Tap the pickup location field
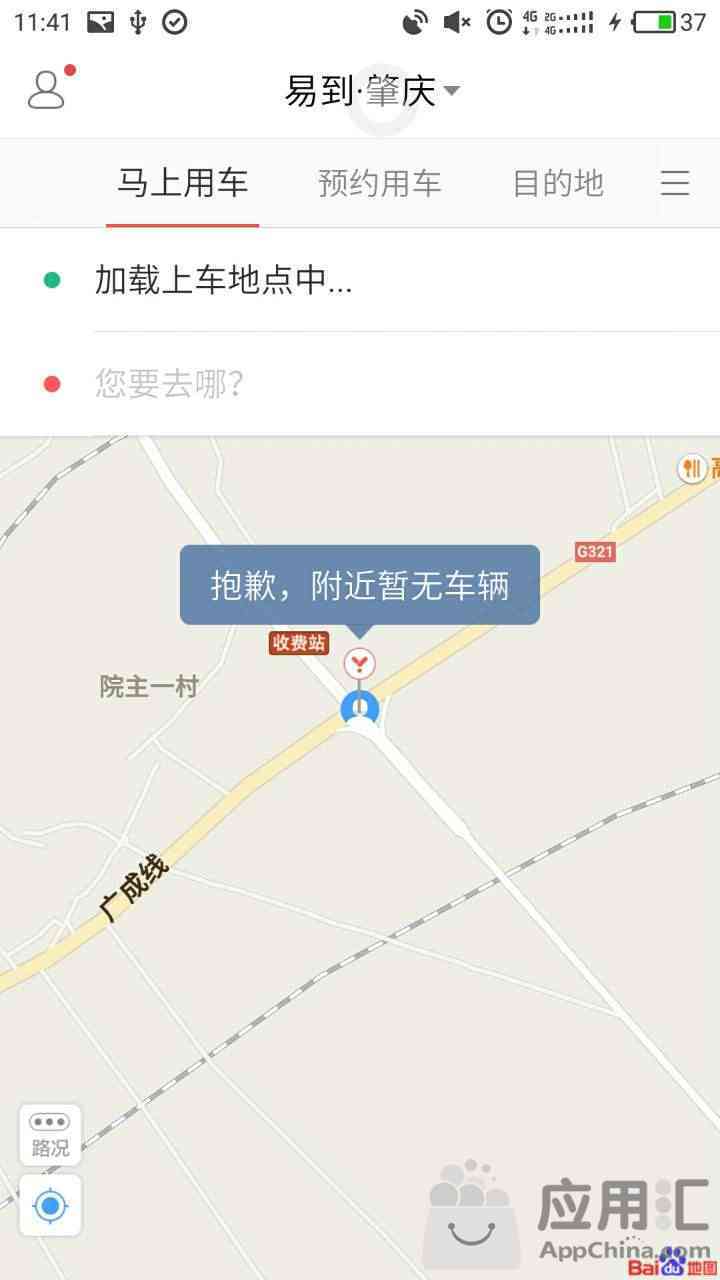This screenshot has height=1280, width=720. (x=400, y=281)
